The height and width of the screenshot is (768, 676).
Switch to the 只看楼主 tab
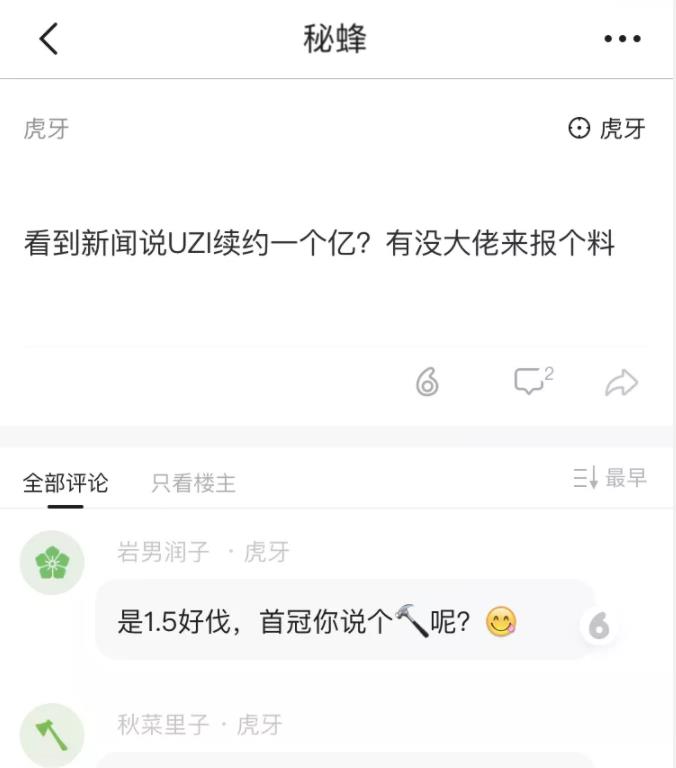(x=193, y=484)
